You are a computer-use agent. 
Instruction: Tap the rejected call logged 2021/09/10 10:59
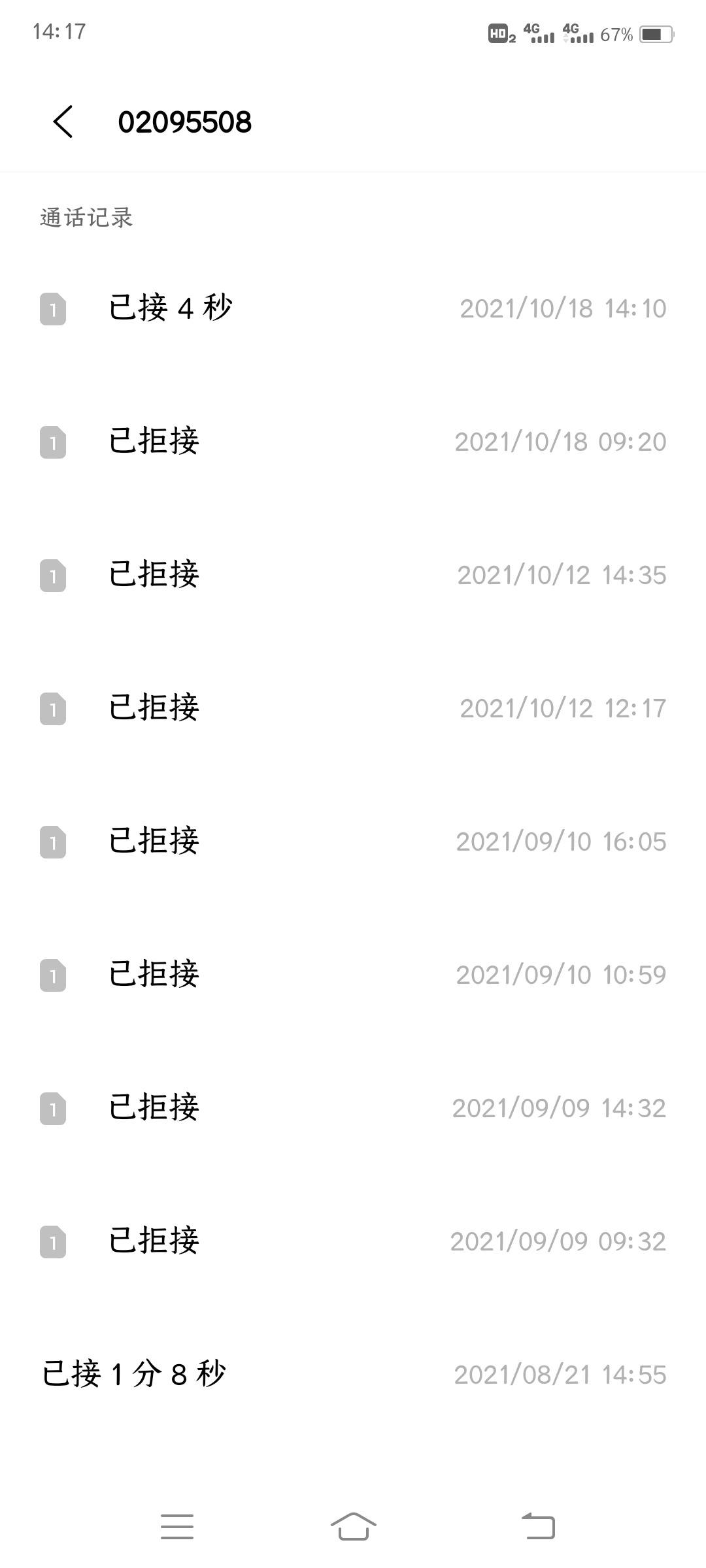point(353,975)
